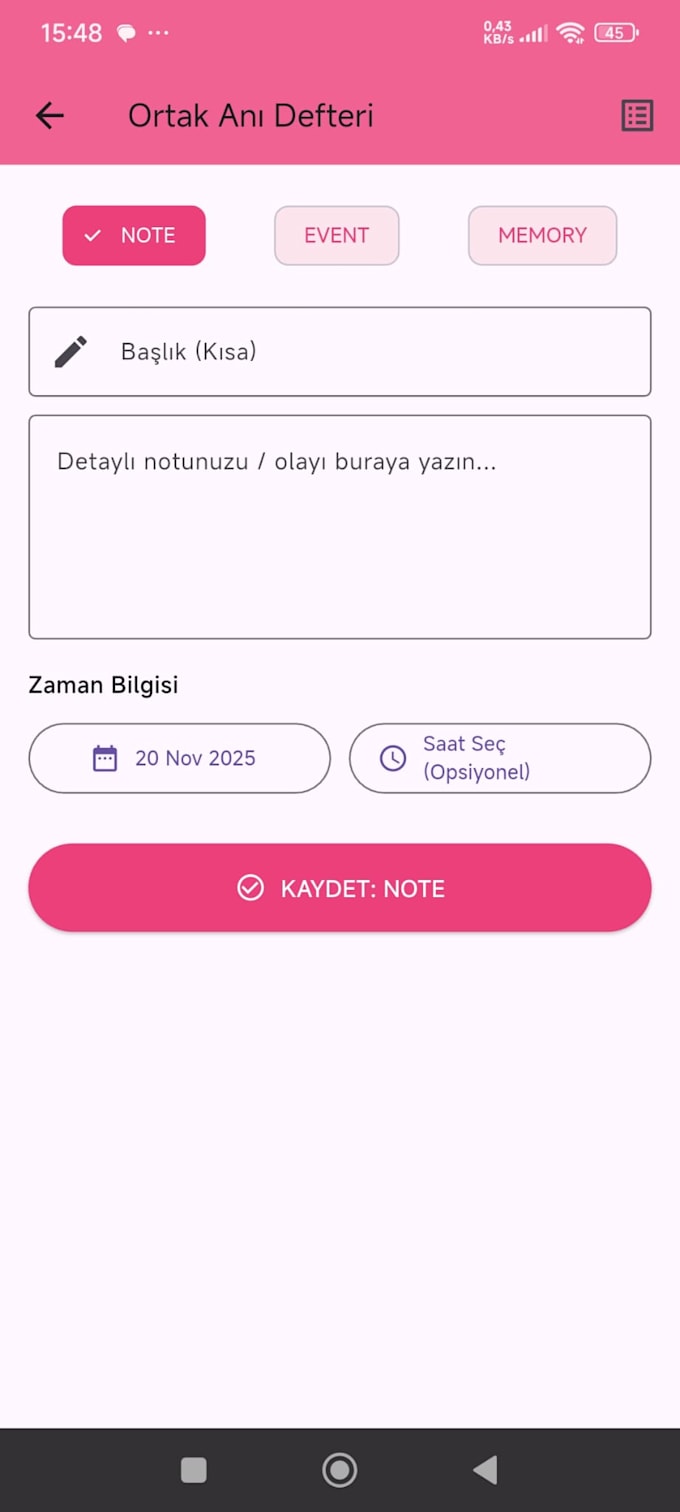This screenshot has width=680, height=1512.
Task: Tap the detailed note text area
Action: (x=340, y=527)
